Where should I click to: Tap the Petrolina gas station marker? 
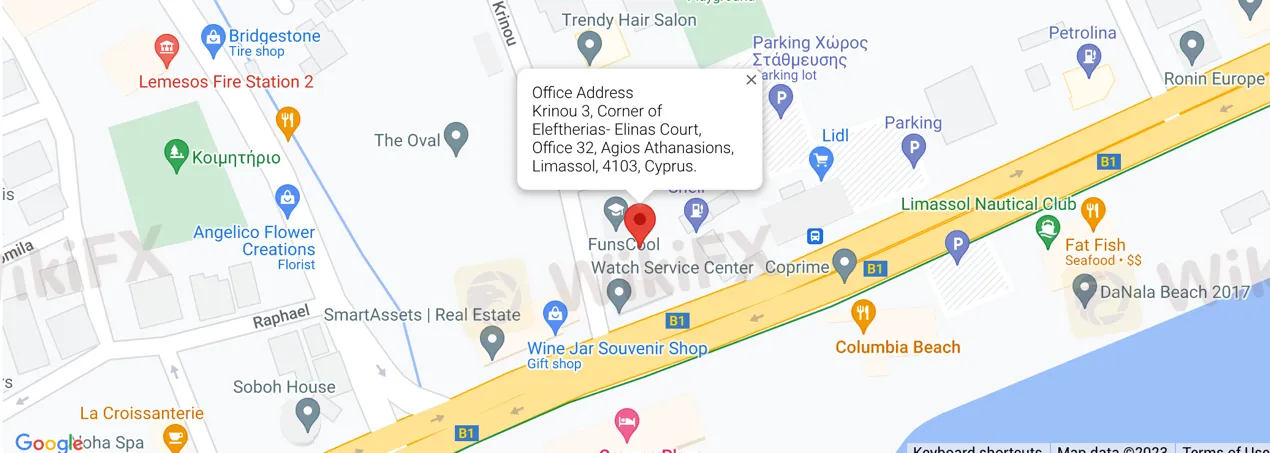point(1084,59)
